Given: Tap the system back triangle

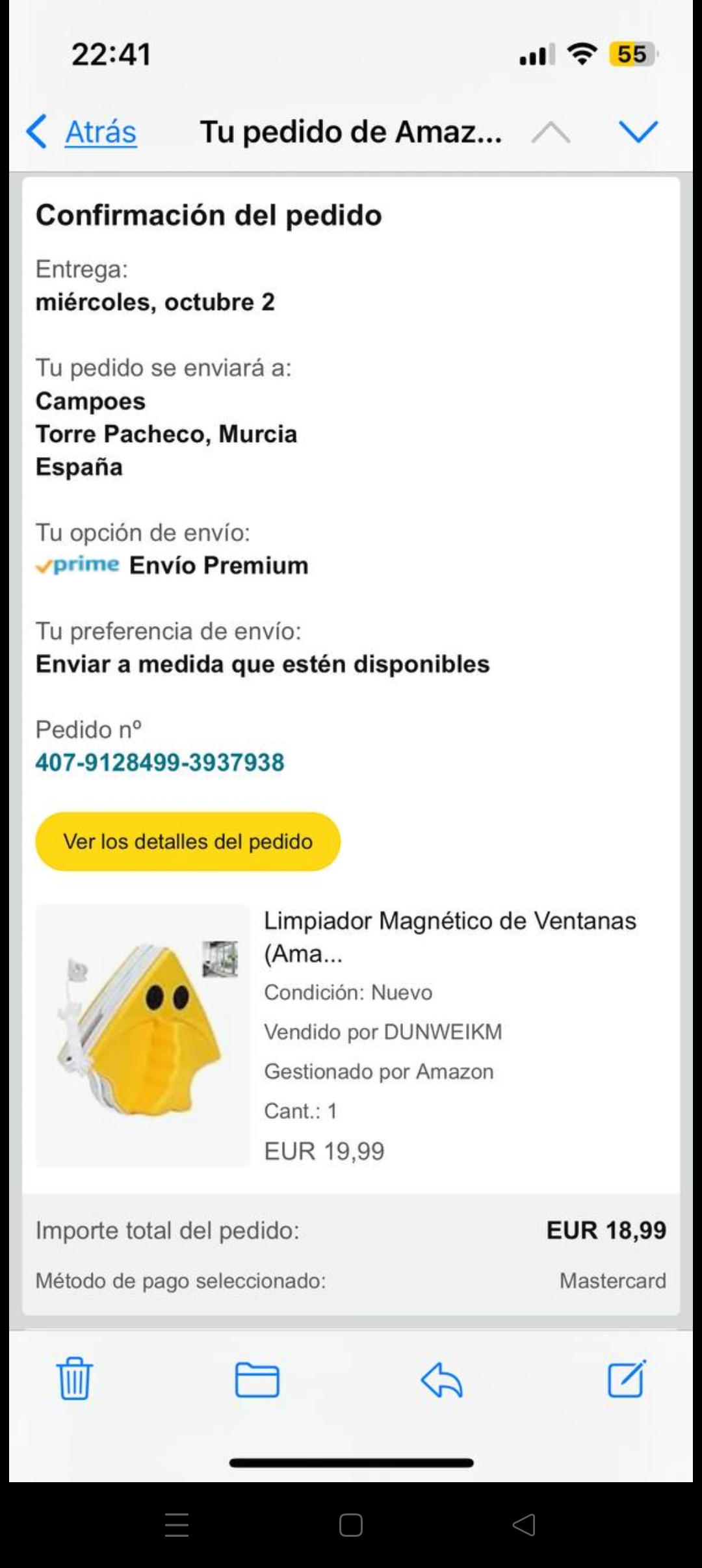Looking at the screenshot, I should pos(524,1524).
